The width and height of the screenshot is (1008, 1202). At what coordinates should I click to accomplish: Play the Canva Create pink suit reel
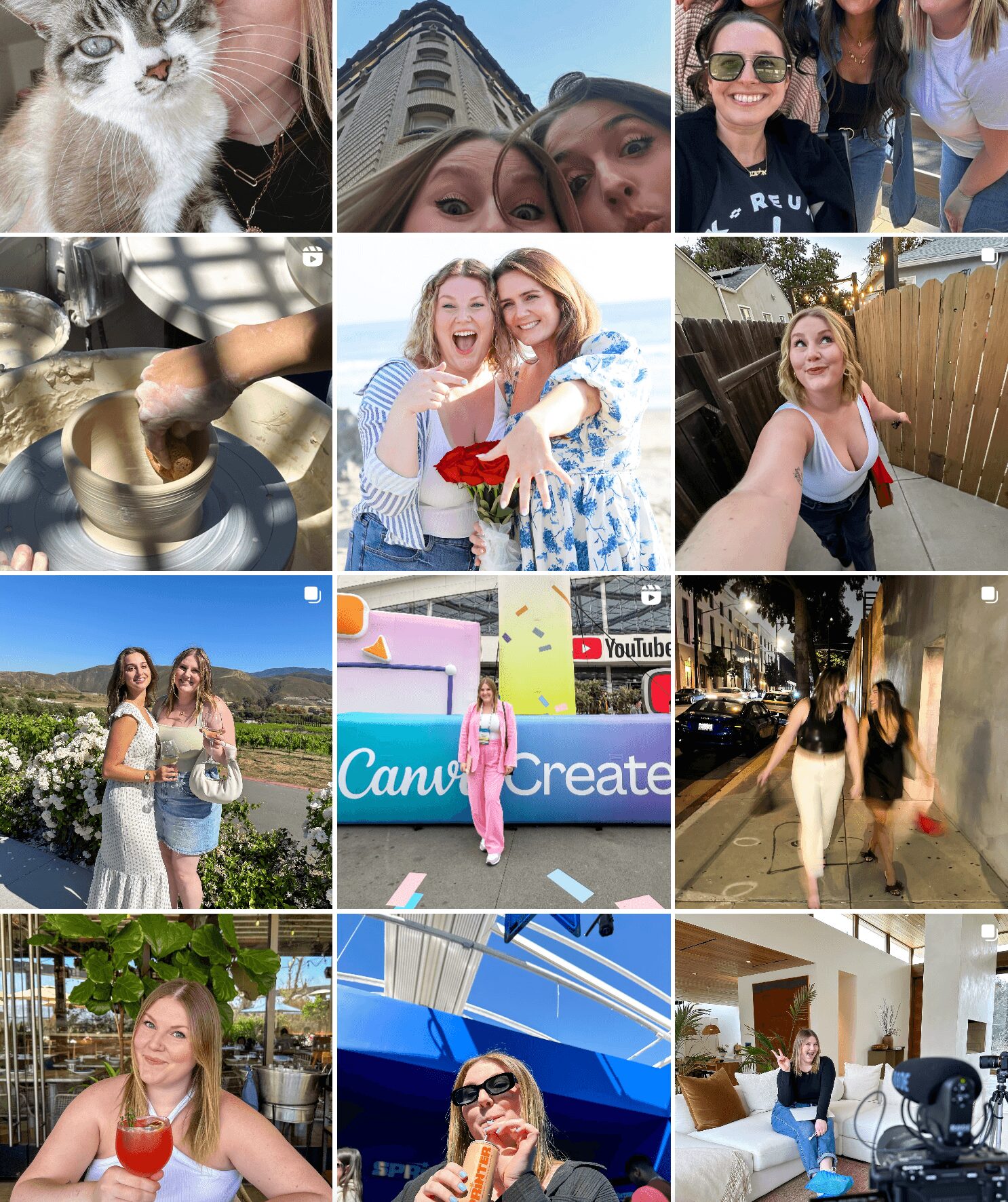(x=503, y=742)
